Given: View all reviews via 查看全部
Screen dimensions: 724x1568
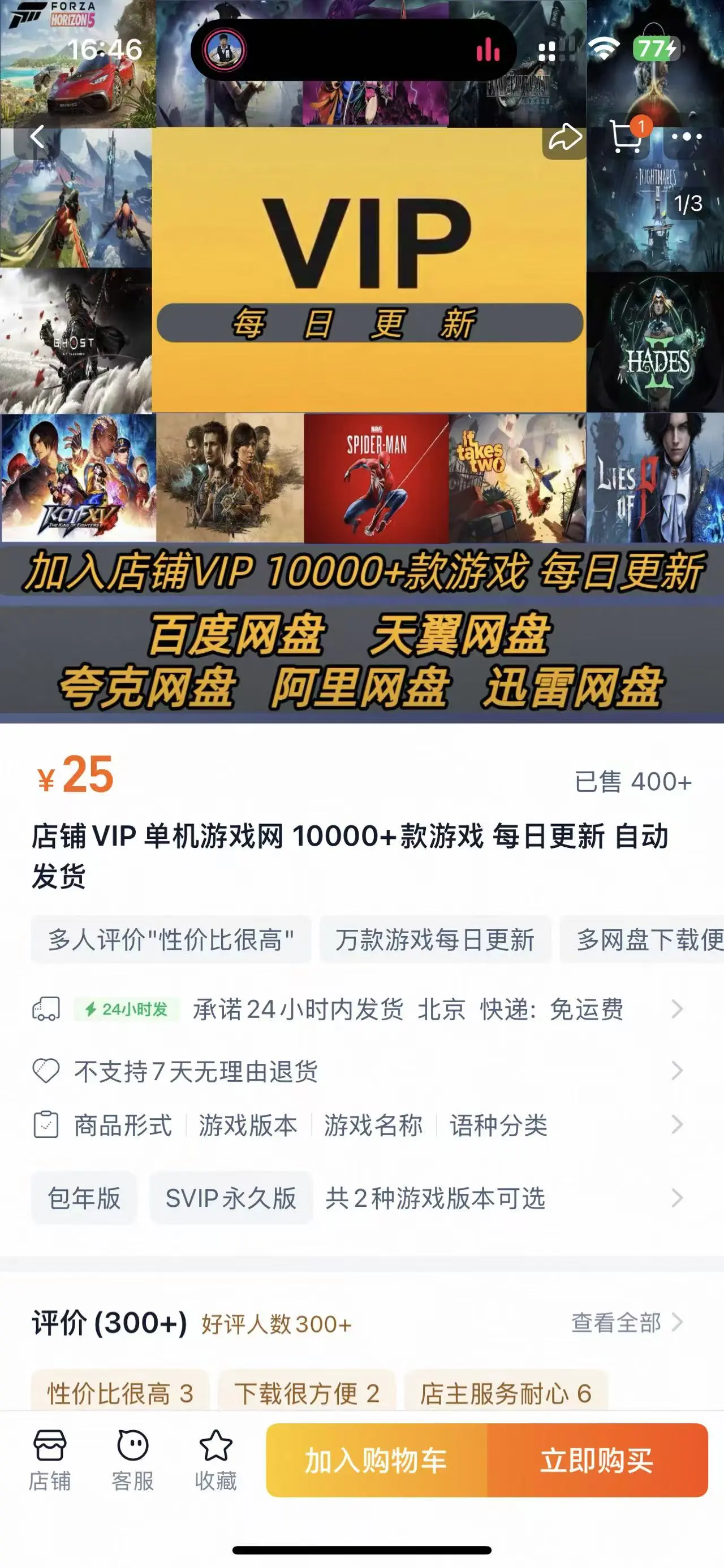Looking at the screenshot, I should pos(627,1322).
